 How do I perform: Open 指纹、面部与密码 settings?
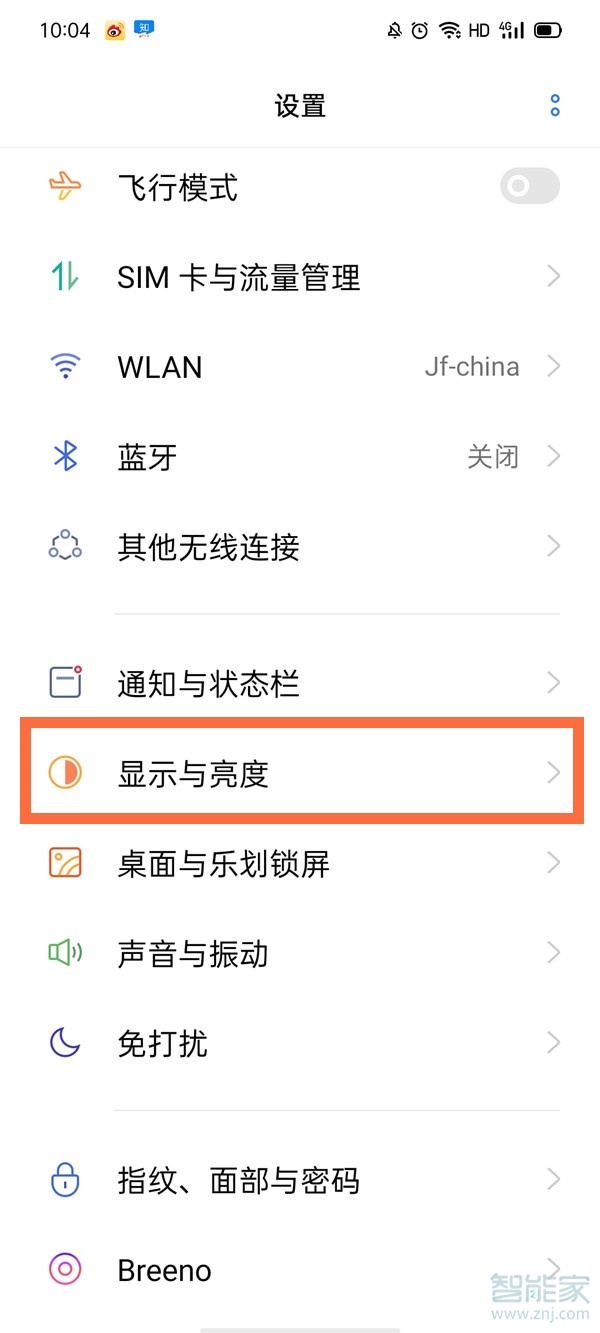pyautogui.click(x=300, y=1181)
